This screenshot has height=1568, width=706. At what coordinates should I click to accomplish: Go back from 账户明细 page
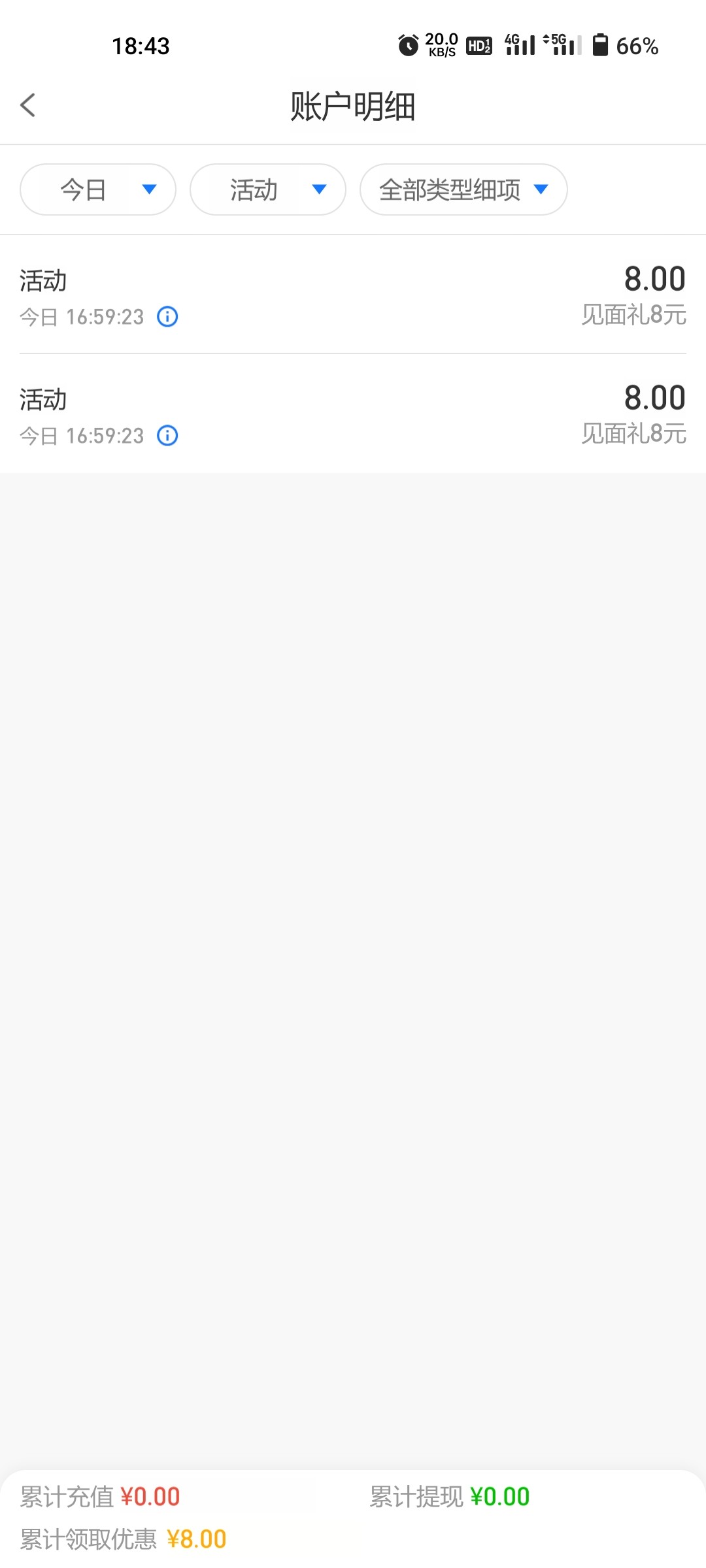[x=27, y=105]
